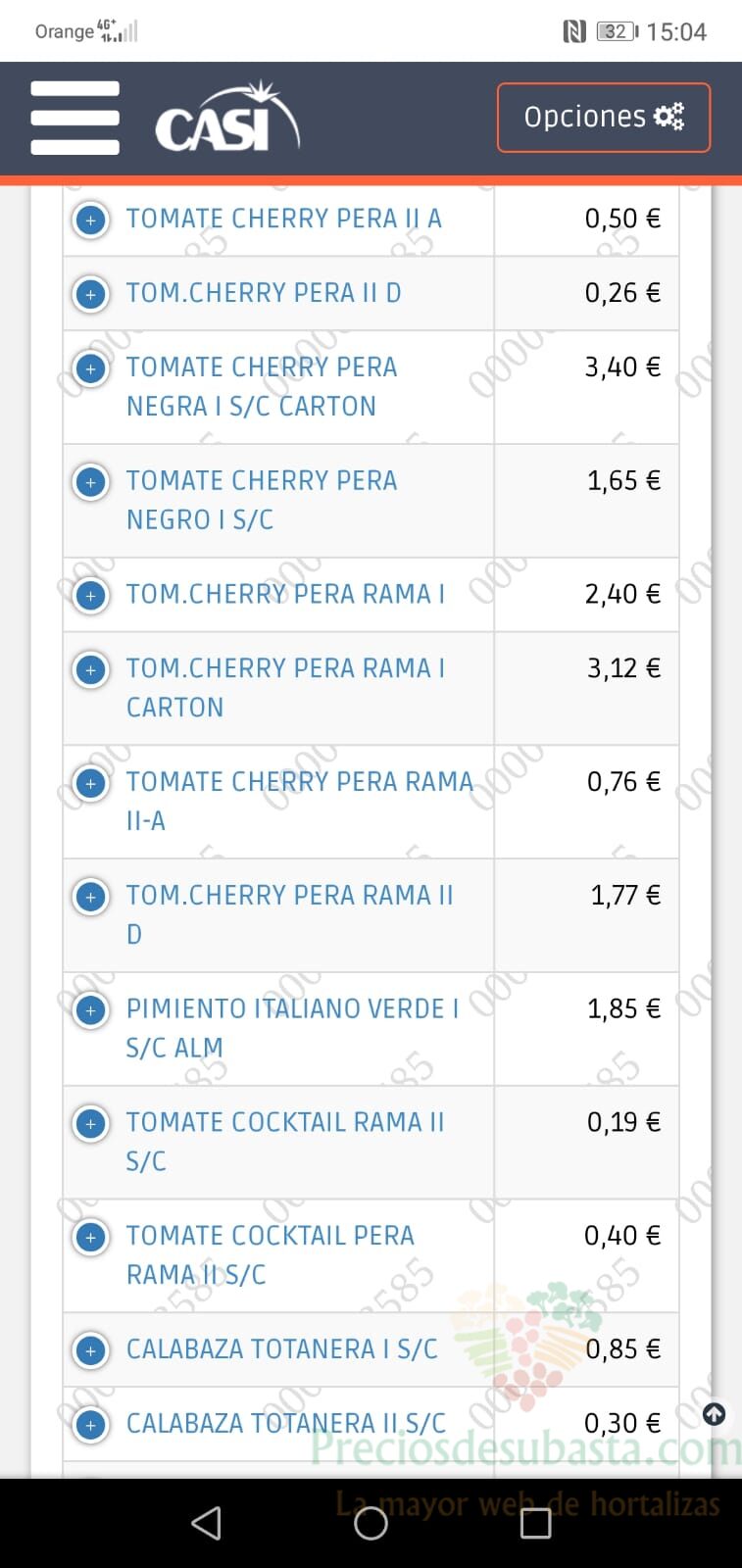
Task: Expand TOMATE COCKTAIL RAMA II S/C
Action: pos(91,1124)
